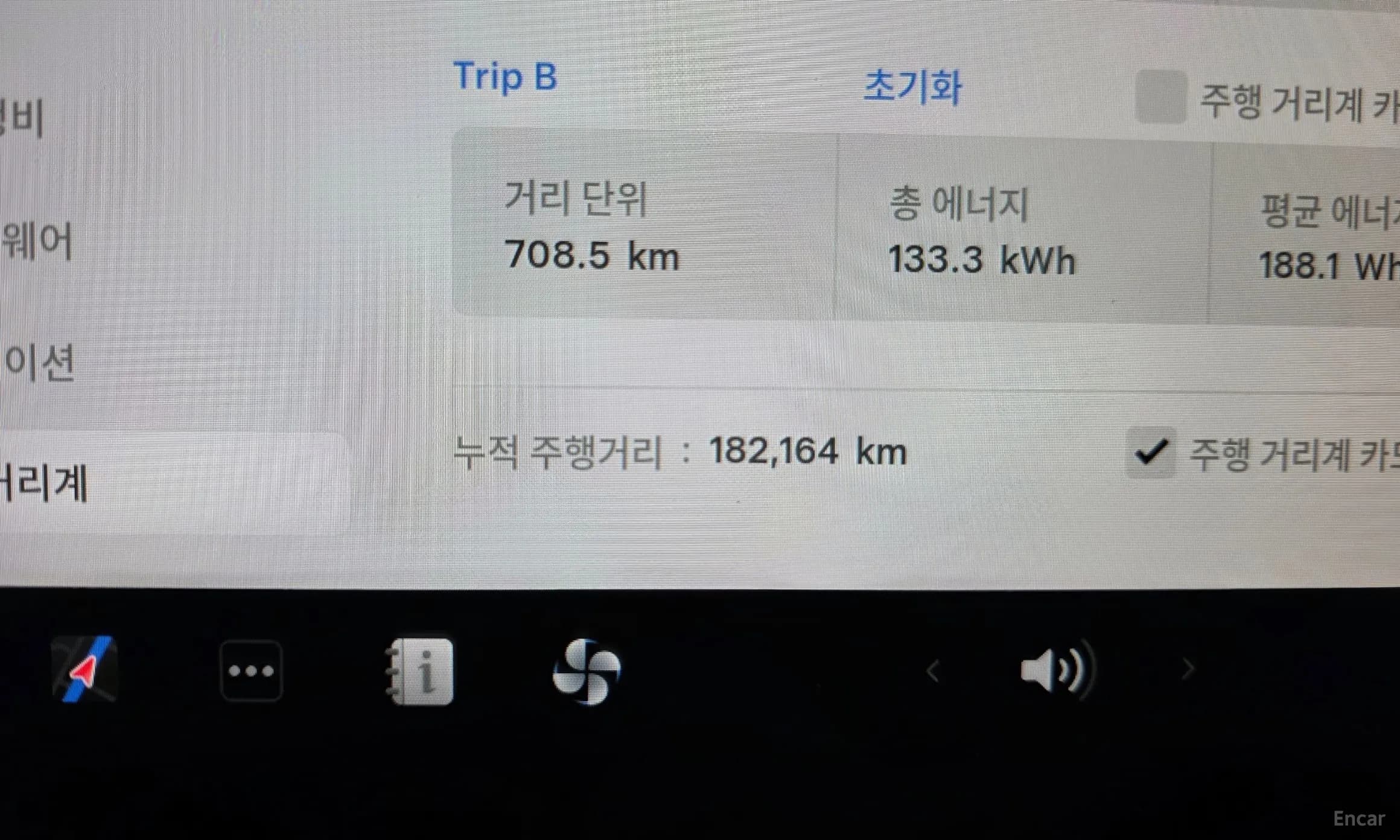Check the unticked box beside Trip B

click(x=1160, y=97)
